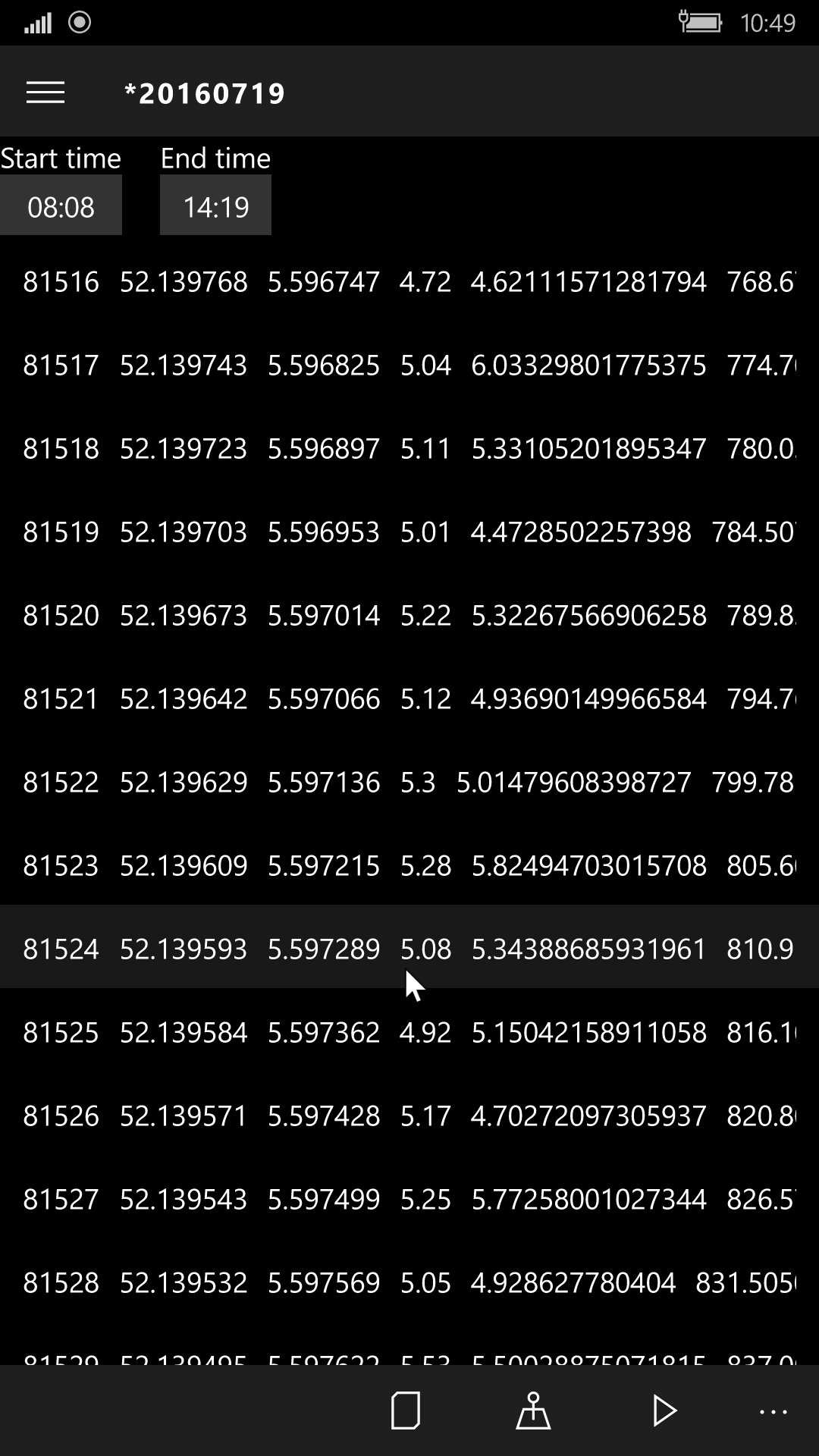The image size is (819, 1456).
Task: Select data row 81521
Action: (x=409, y=699)
